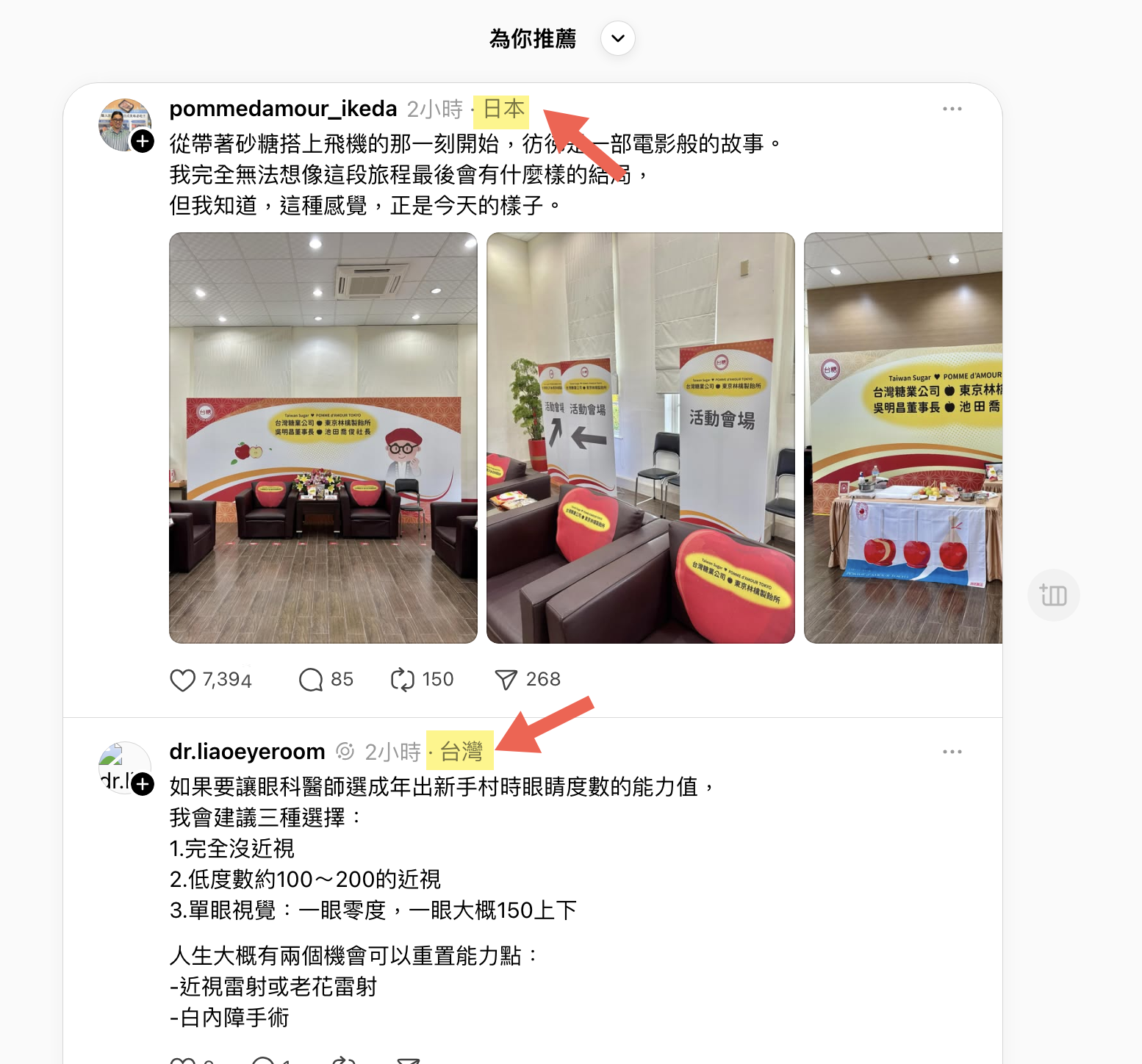Follow dr.liaoeyeroom via avatar plus badge
Image resolution: width=1142 pixels, height=1064 pixels.
pos(143,784)
